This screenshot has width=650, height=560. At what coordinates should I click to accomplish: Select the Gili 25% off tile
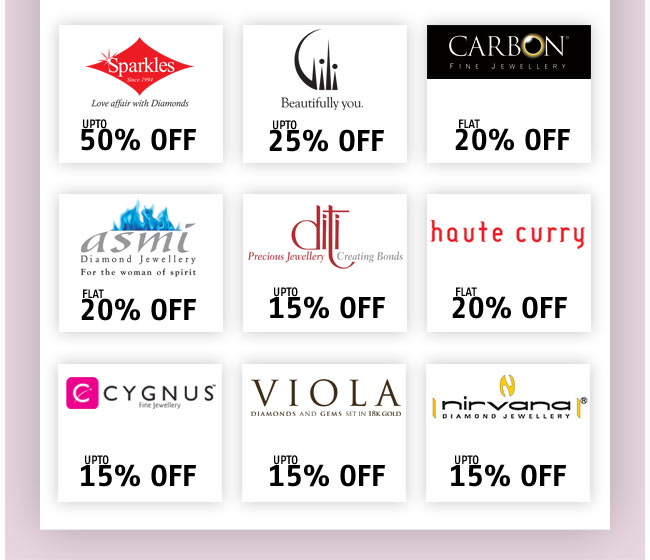pyautogui.click(x=324, y=94)
